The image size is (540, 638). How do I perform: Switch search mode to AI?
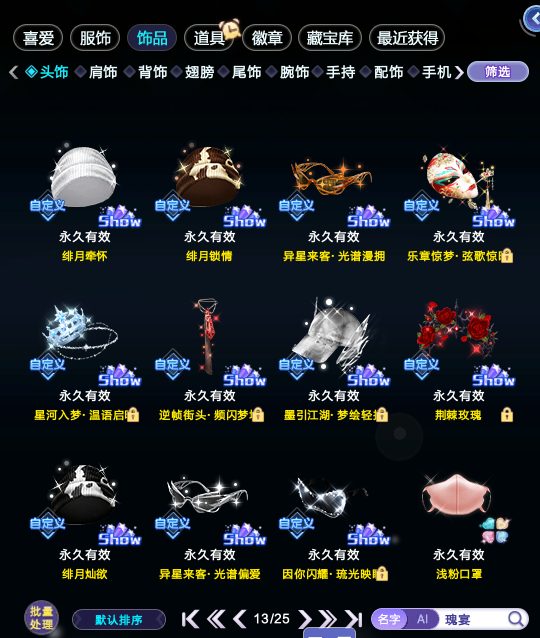click(422, 619)
